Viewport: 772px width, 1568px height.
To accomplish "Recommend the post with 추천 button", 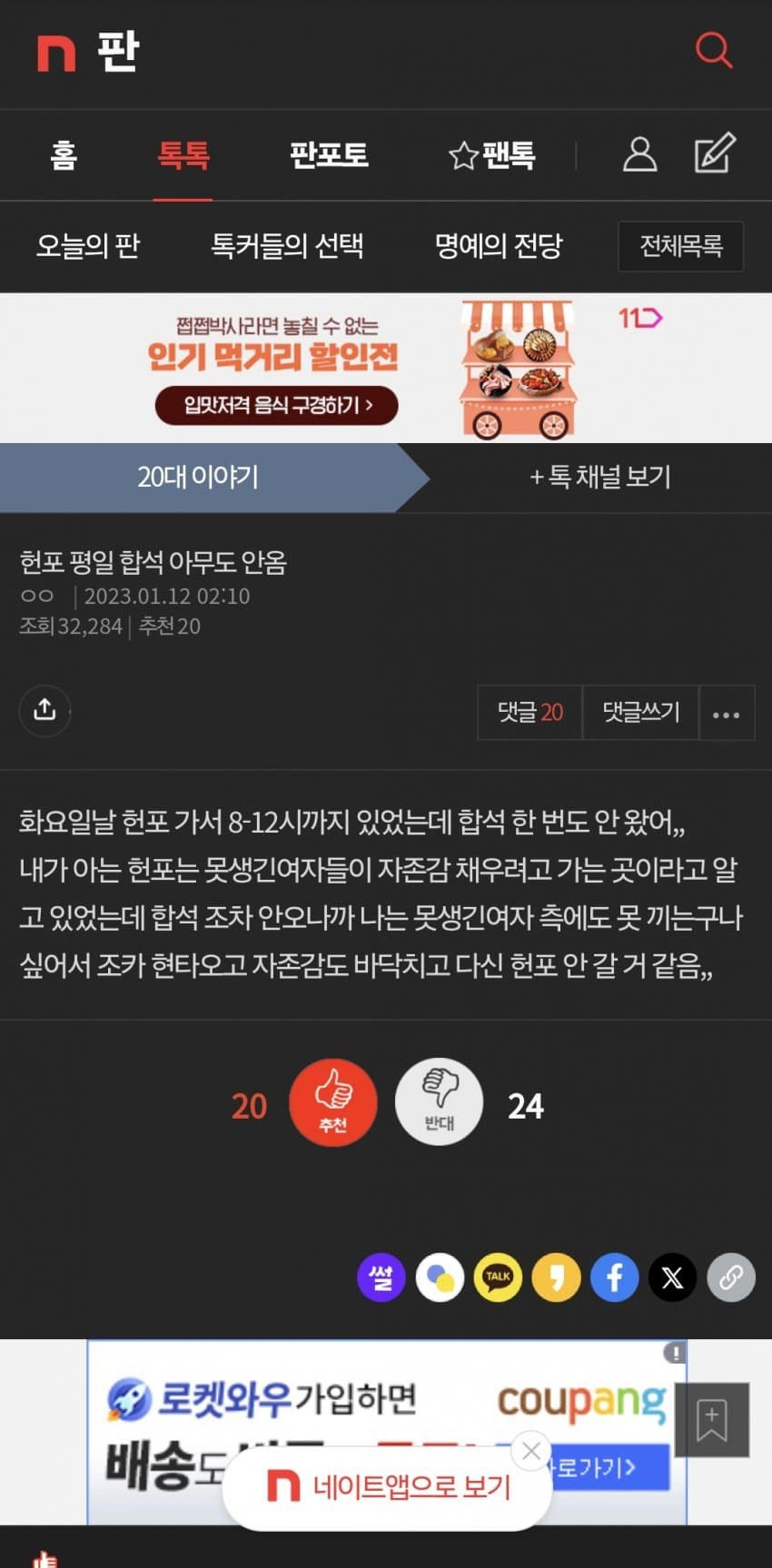I will (x=332, y=1102).
